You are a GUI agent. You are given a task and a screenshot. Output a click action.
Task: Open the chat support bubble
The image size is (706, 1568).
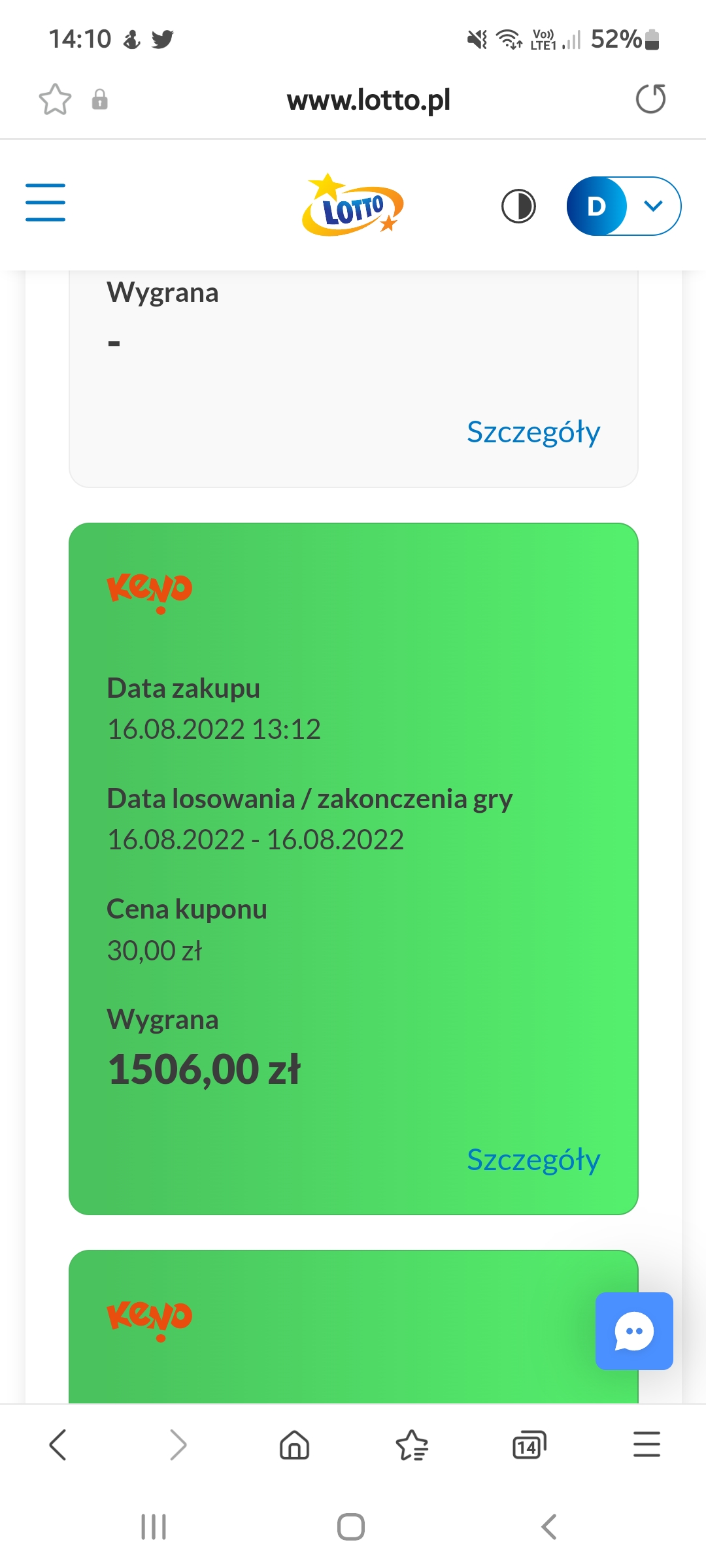(x=633, y=1331)
